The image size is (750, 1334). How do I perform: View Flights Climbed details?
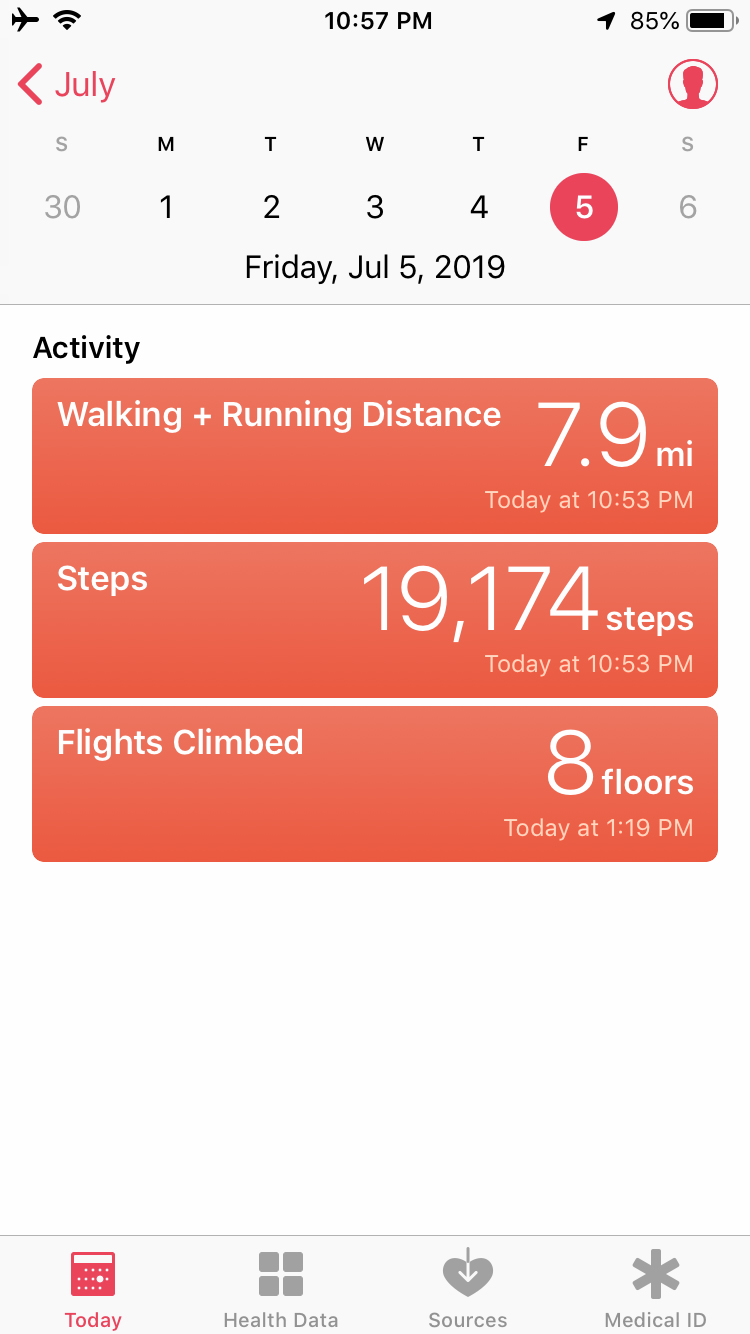[x=375, y=784]
